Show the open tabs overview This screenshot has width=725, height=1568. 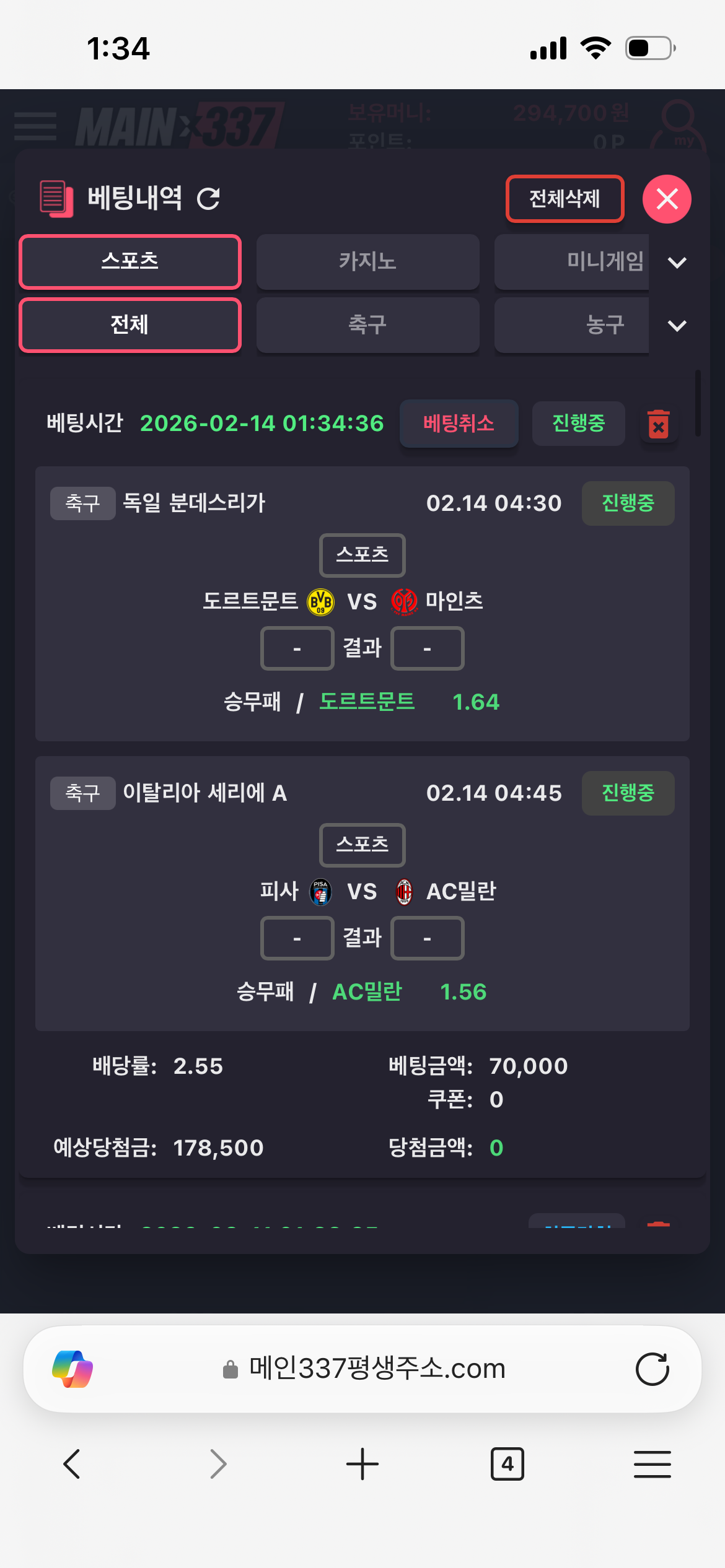click(507, 1464)
